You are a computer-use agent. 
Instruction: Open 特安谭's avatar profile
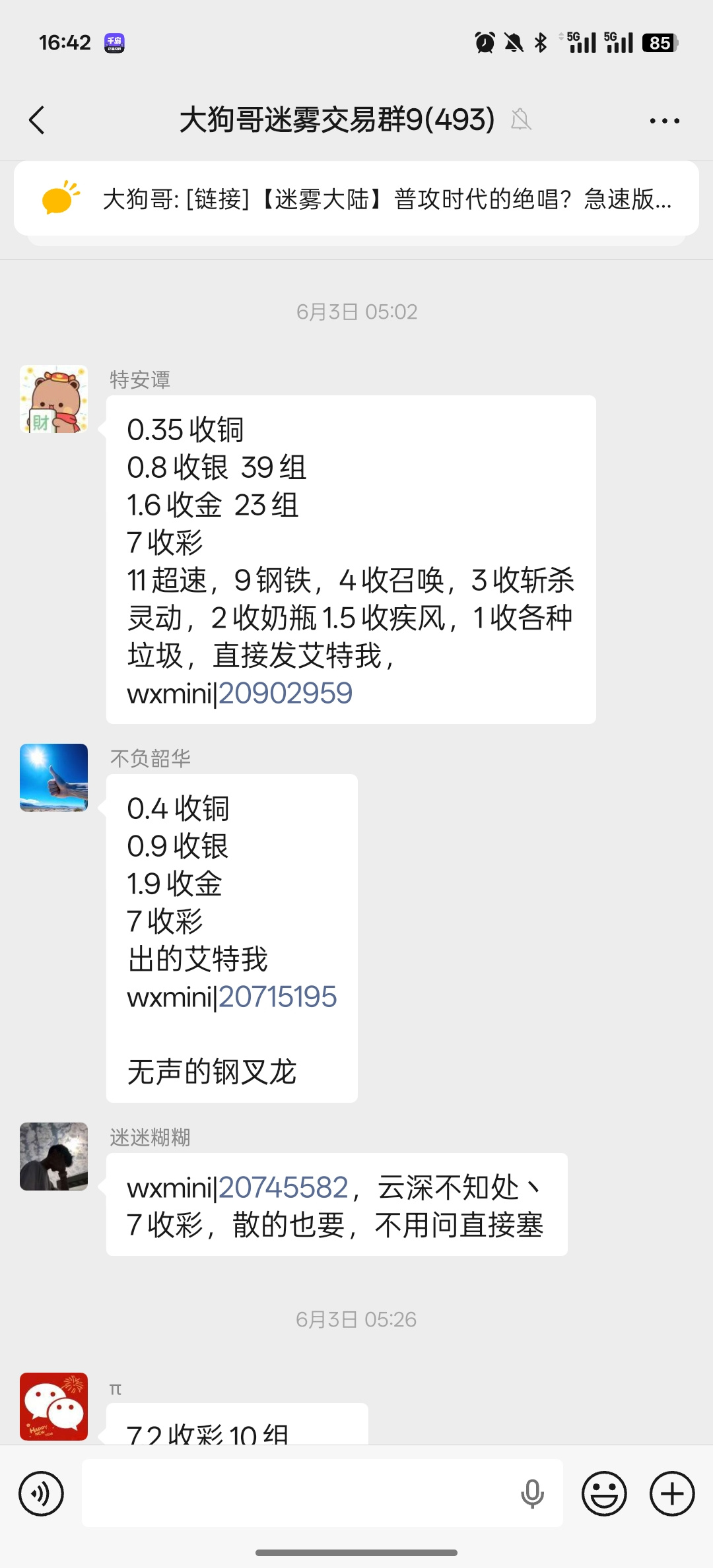[53, 399]
